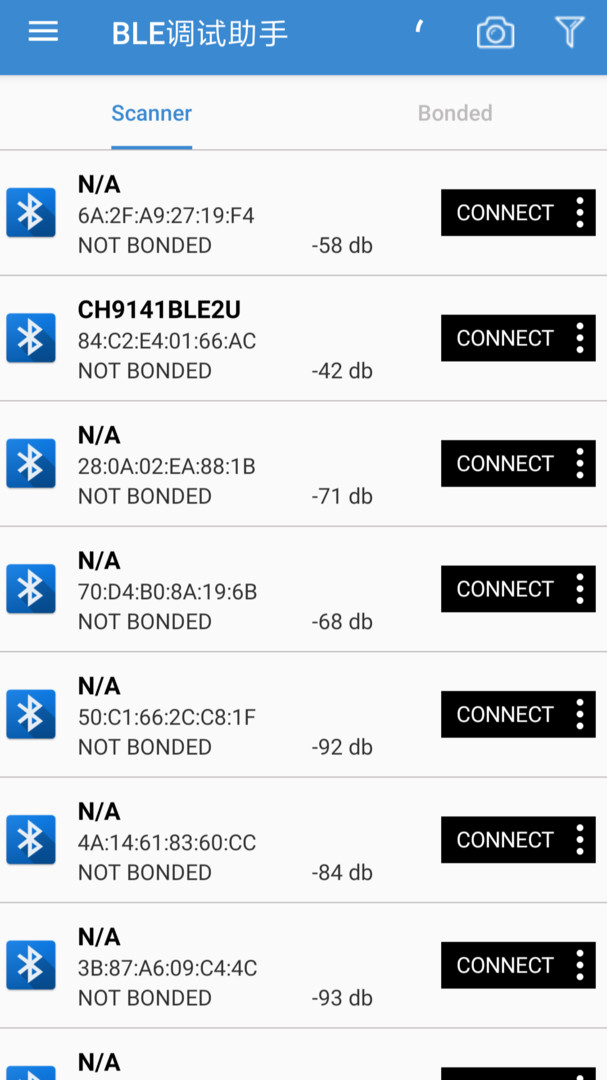Open the scan filter funnel
The height and width of the screenshot is (1080, 607).
click(x=569, y=33)
